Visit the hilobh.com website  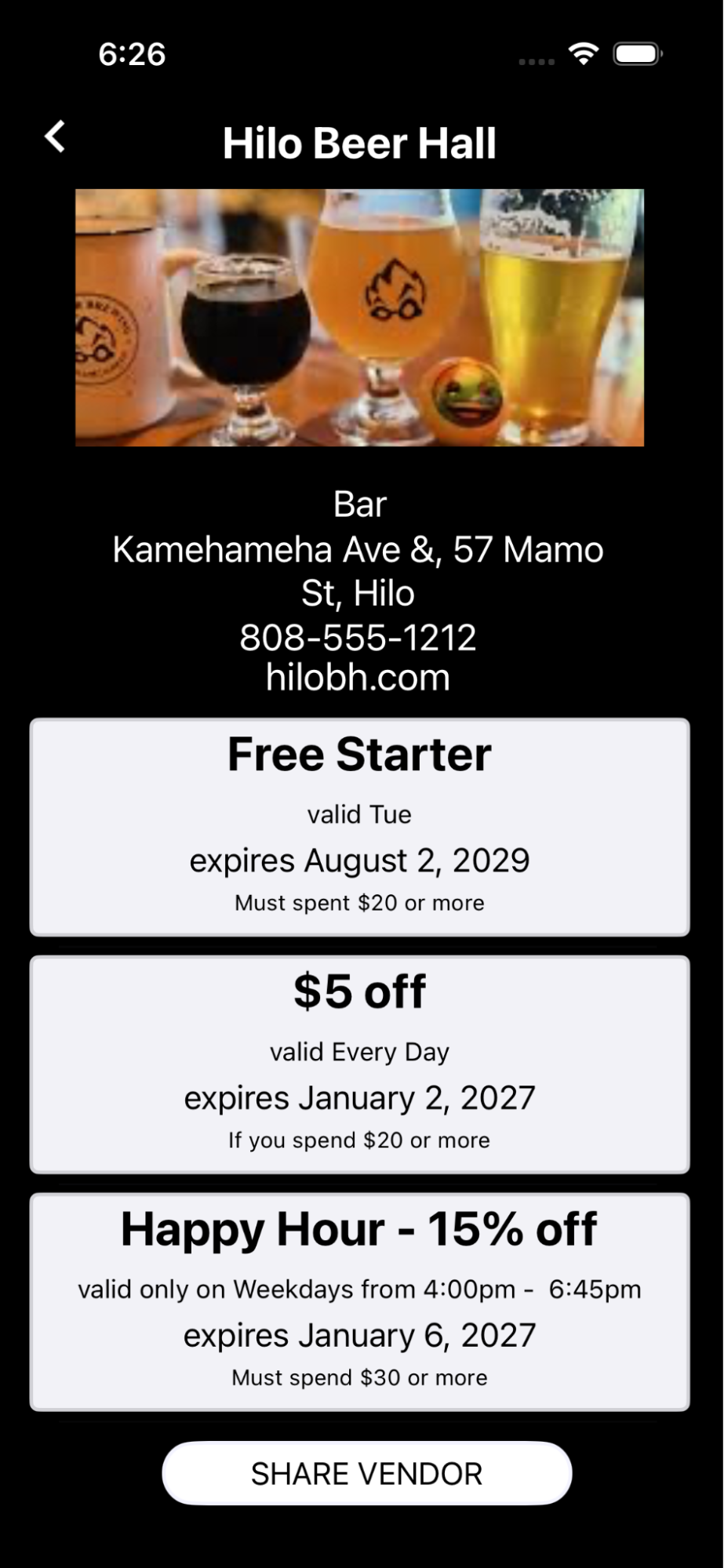(x=358, y=678)
